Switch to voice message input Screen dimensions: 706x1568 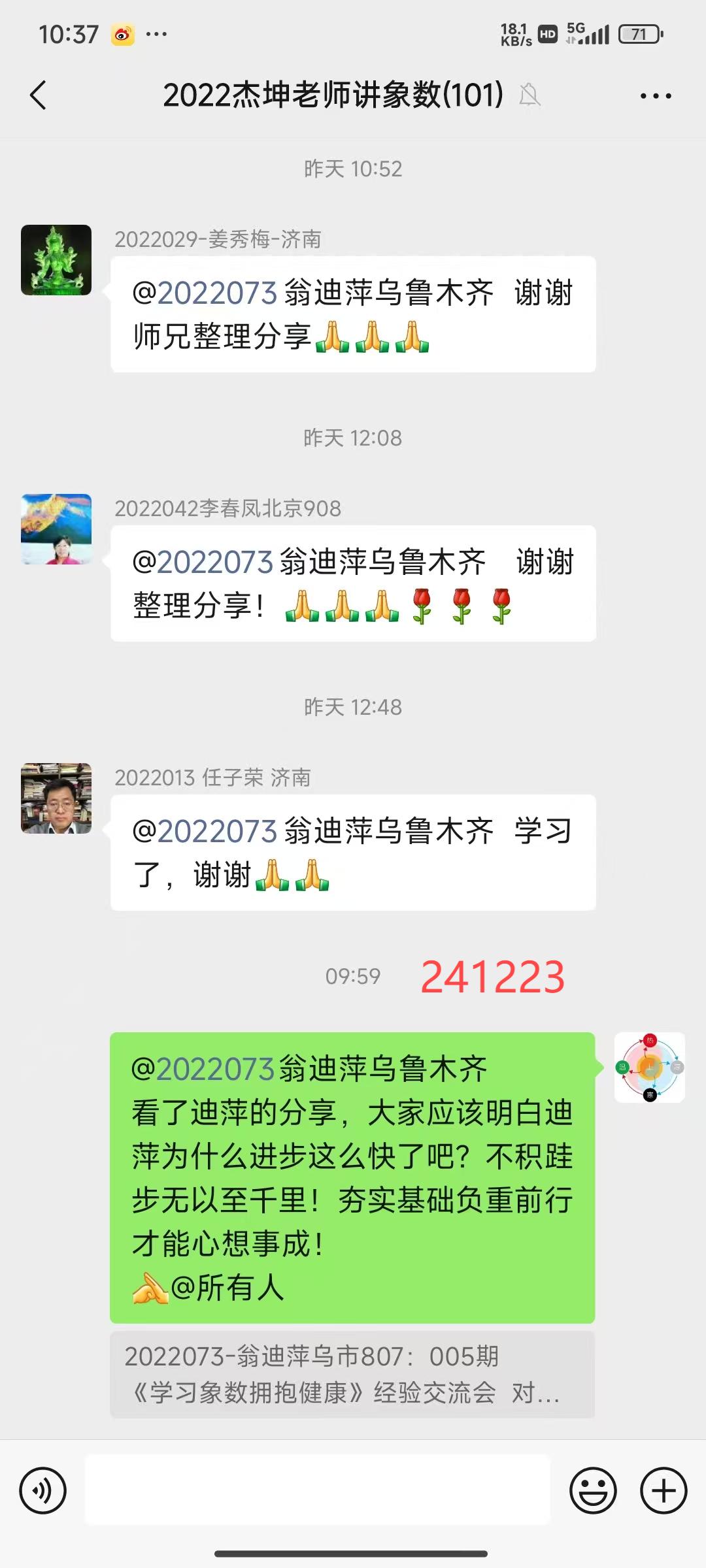point(43,1490)
